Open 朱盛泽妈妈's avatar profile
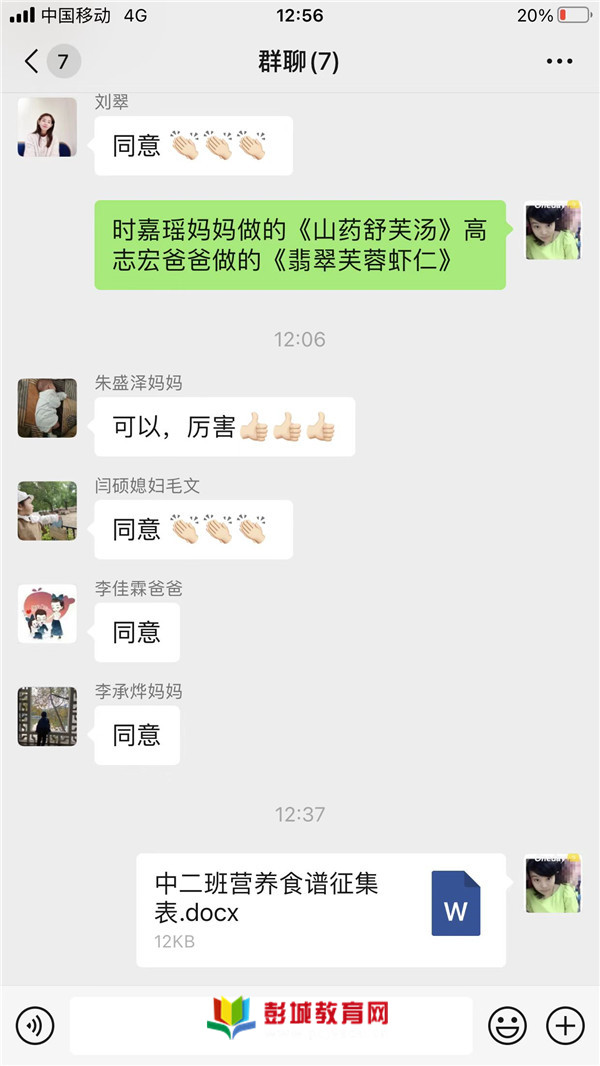The image size is (600, 1066). 47,408
